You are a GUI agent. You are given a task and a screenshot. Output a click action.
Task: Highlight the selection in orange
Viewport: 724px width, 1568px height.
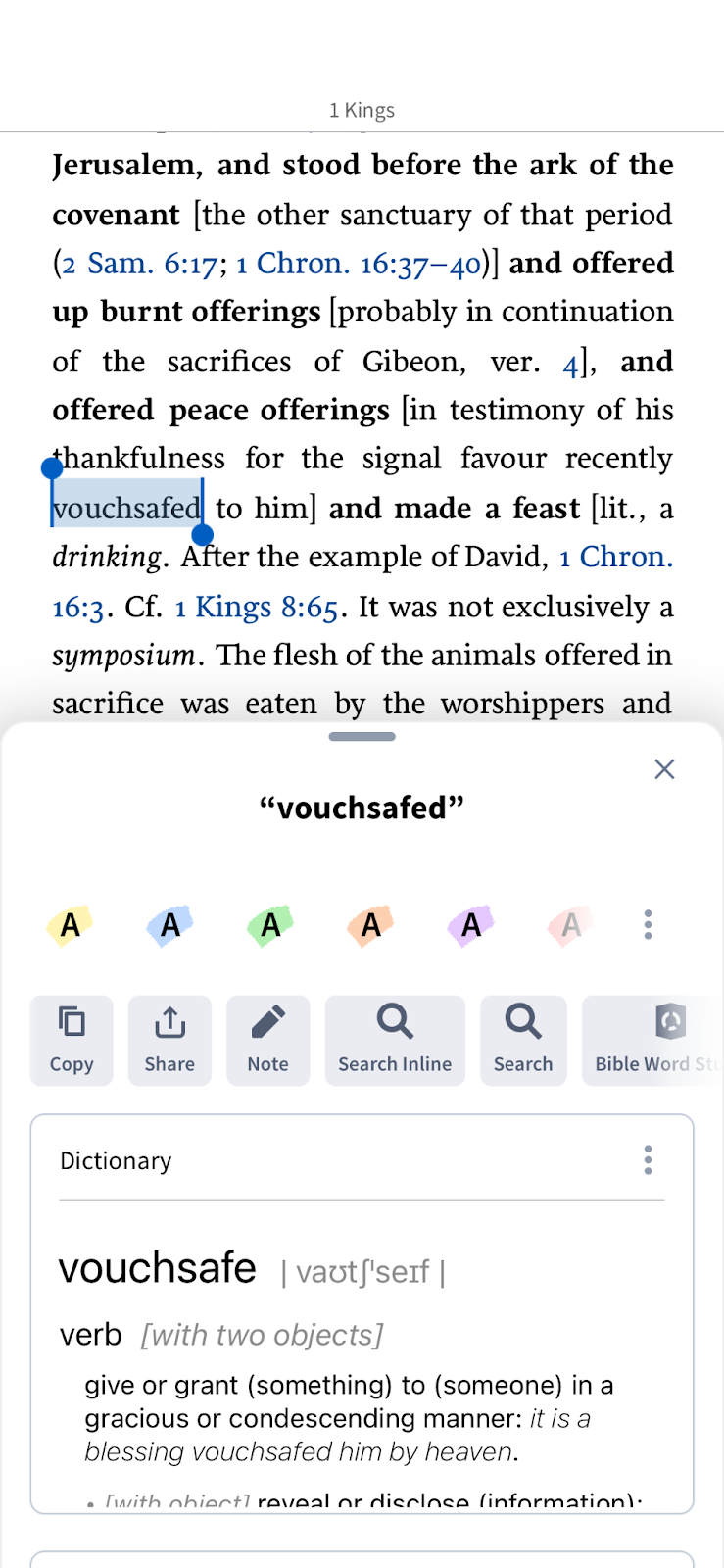click(371, 924)
